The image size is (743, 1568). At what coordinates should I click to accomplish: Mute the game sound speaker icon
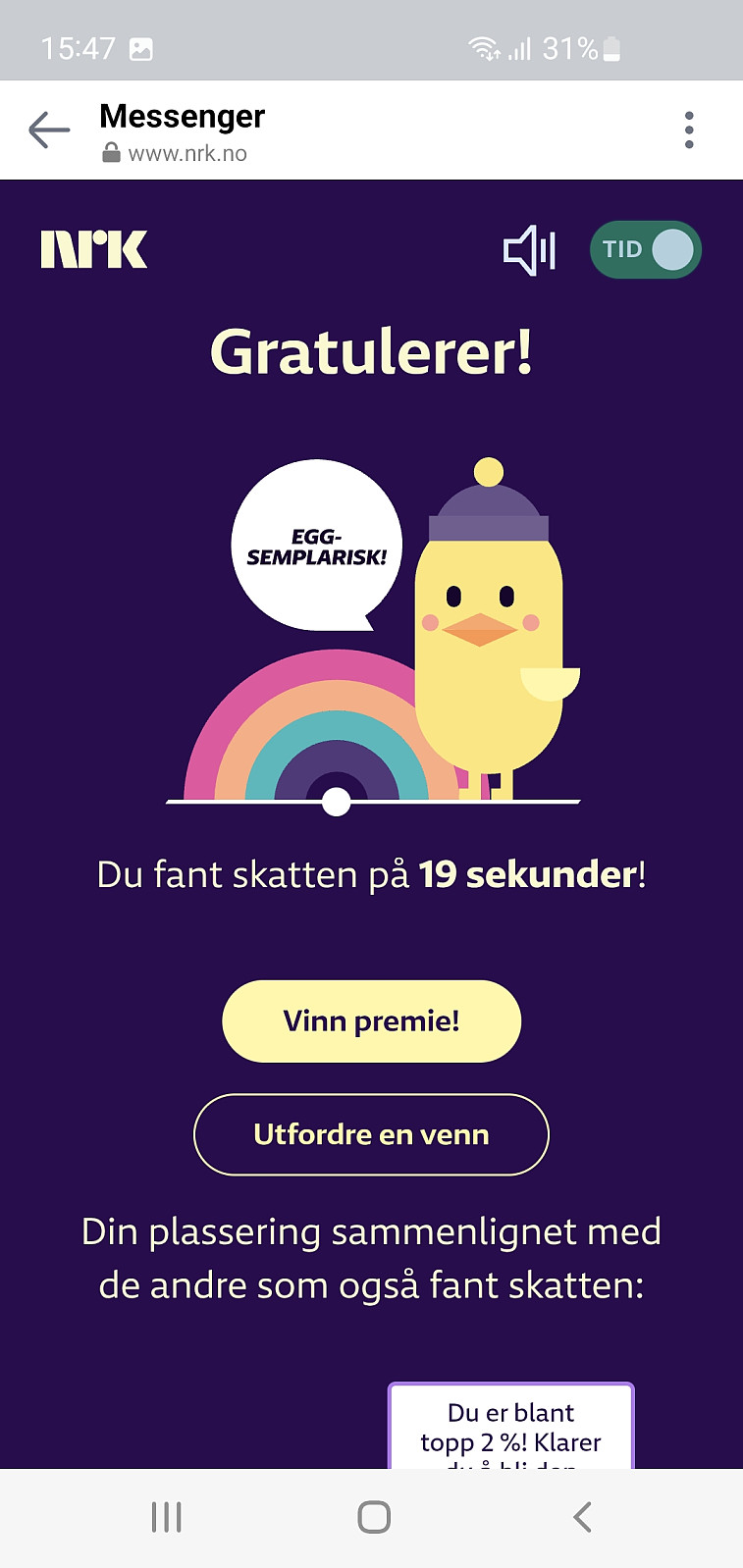point(530,250)
